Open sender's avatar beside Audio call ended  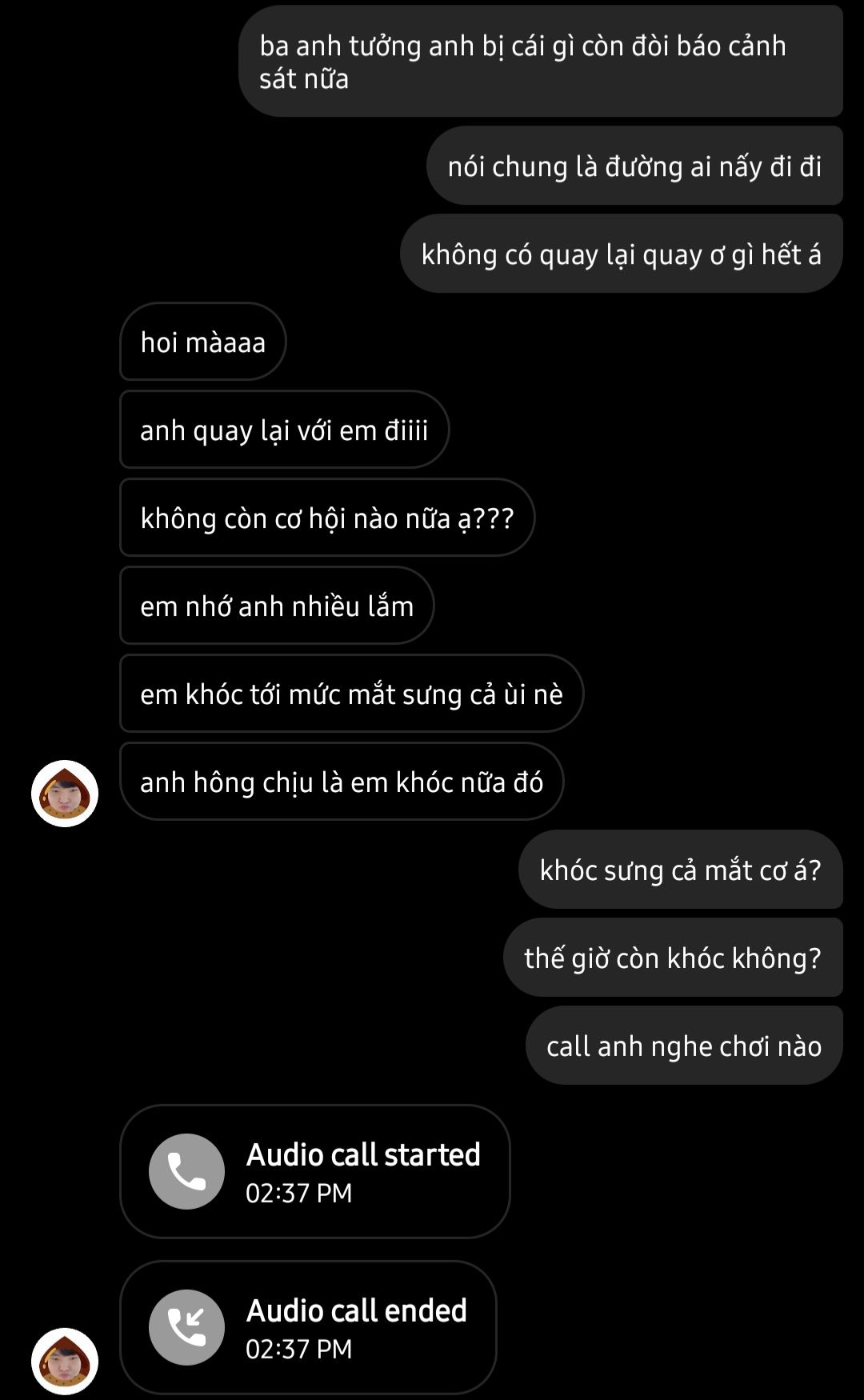tap(65, 1361)
